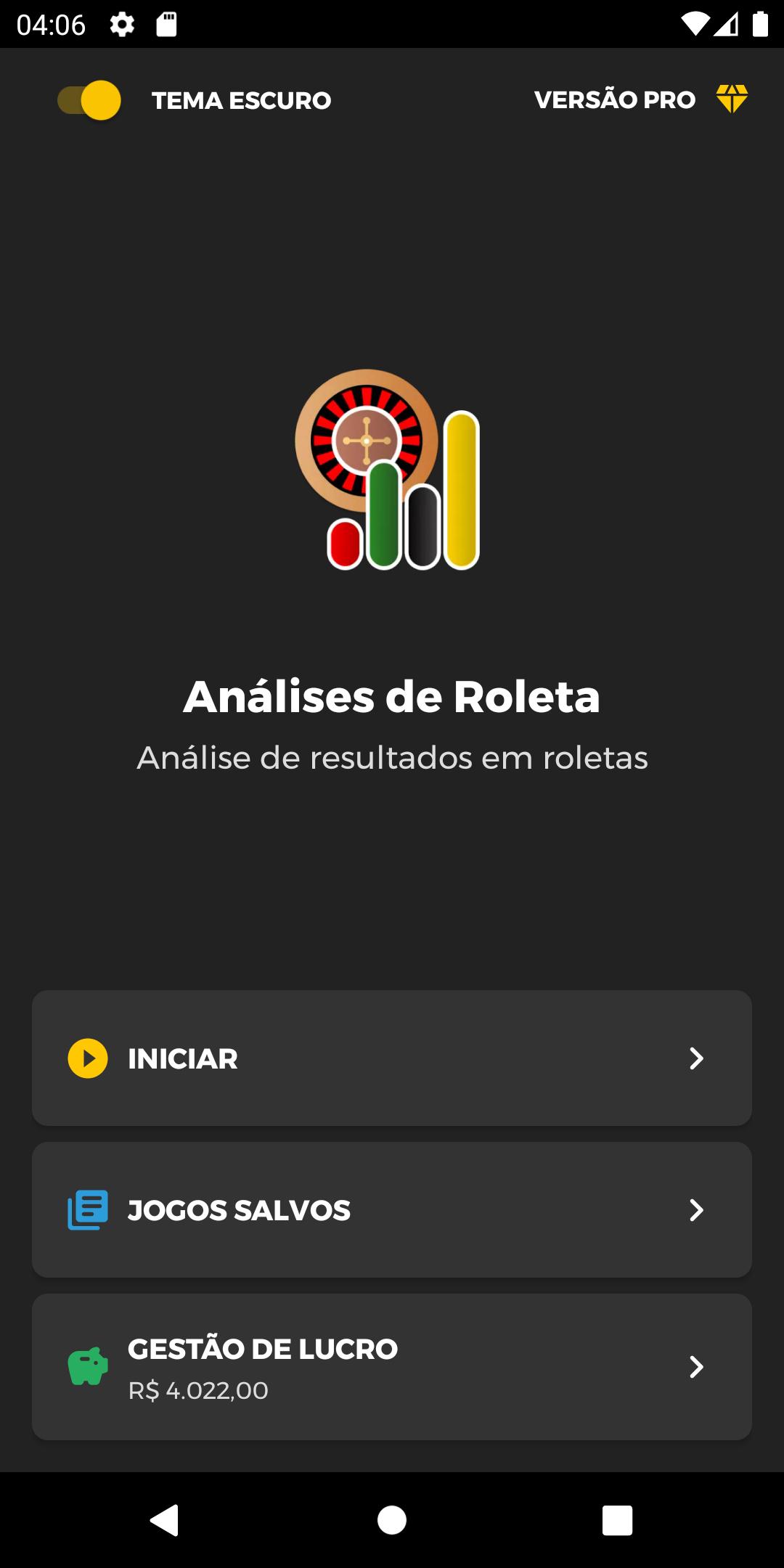Open Jogos Salvos list
This screenshot has width=784, height=1568.
point(392,1209)
